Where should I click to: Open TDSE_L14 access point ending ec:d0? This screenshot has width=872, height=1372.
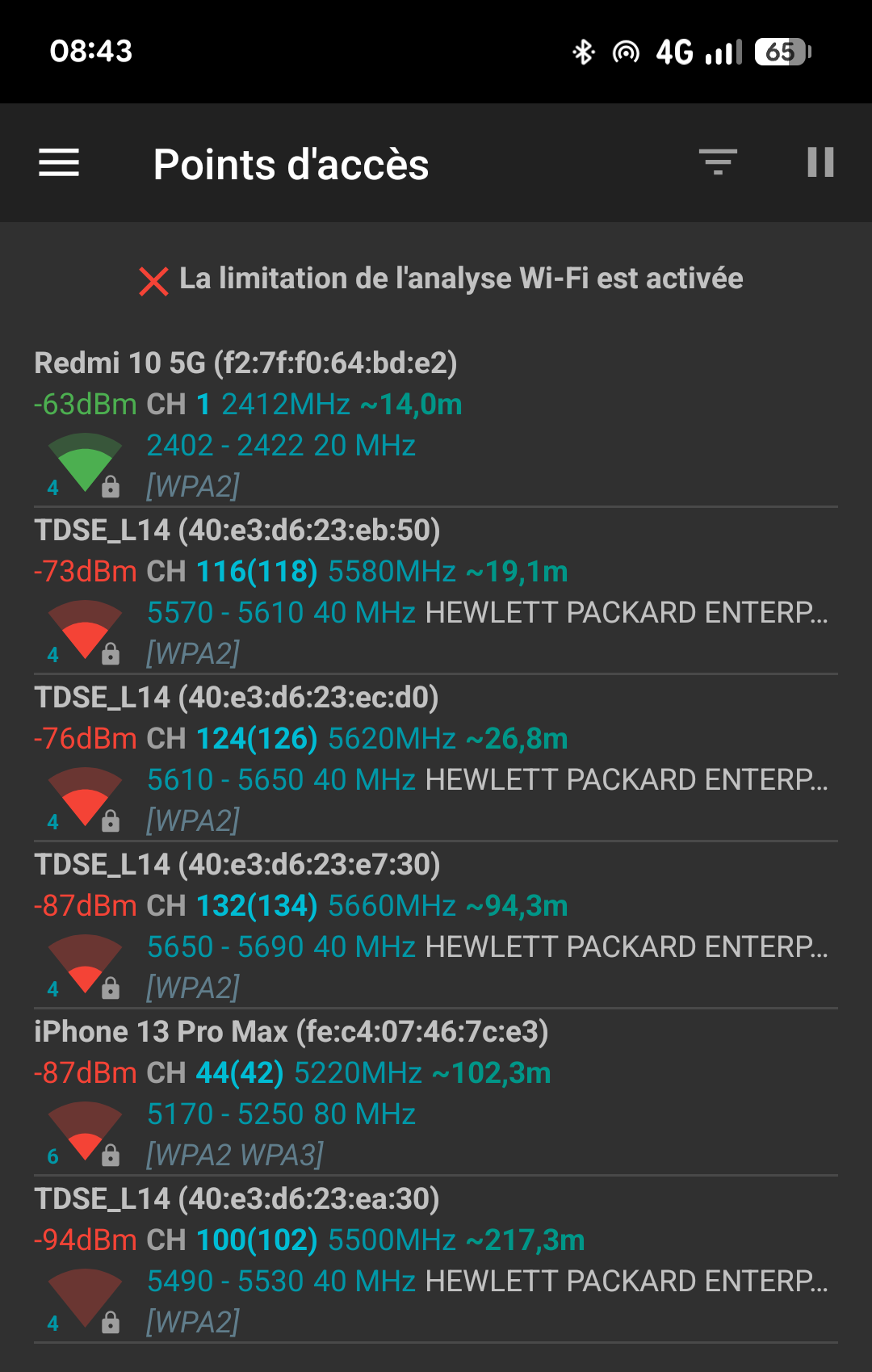tap(237, 698)
